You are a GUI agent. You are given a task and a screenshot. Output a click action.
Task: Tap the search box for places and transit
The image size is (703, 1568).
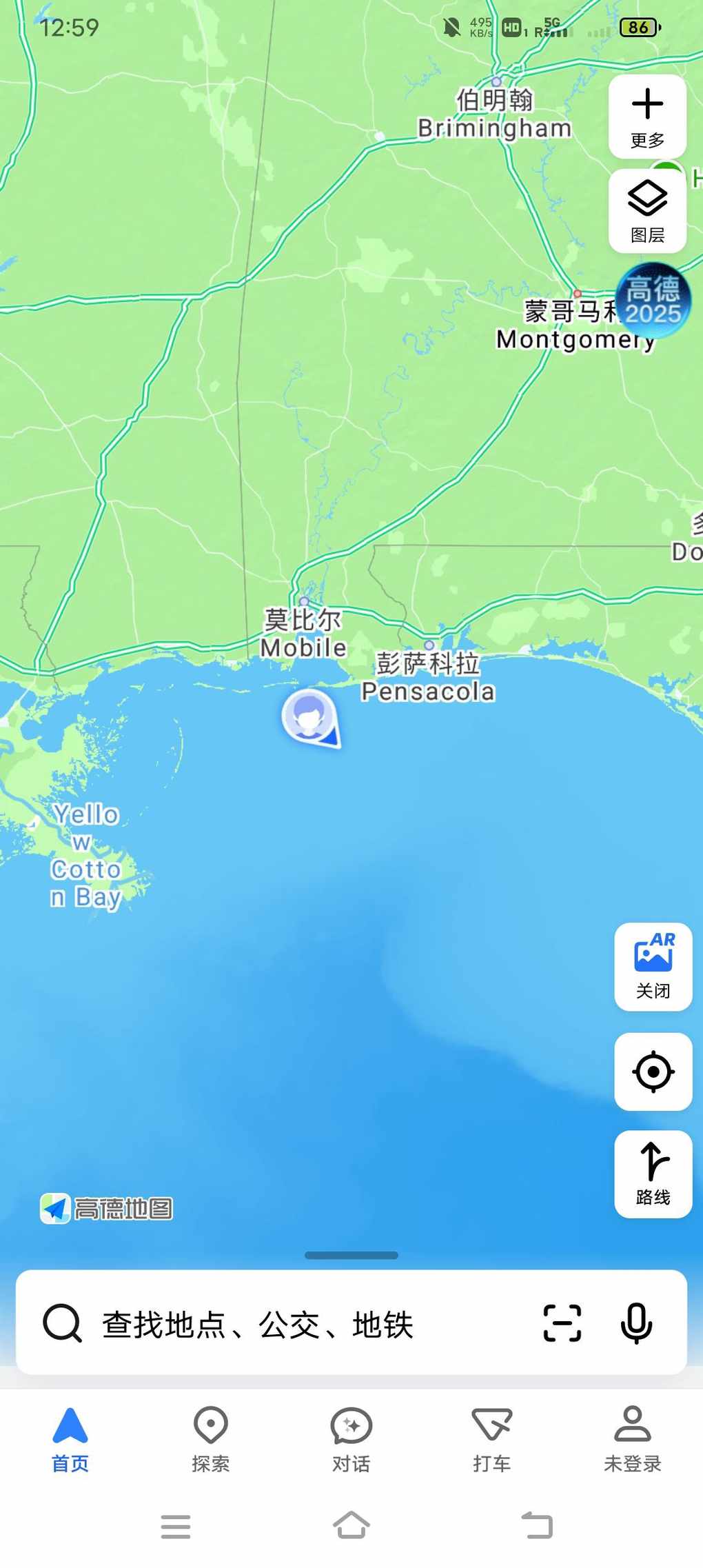click(276, 1324)
